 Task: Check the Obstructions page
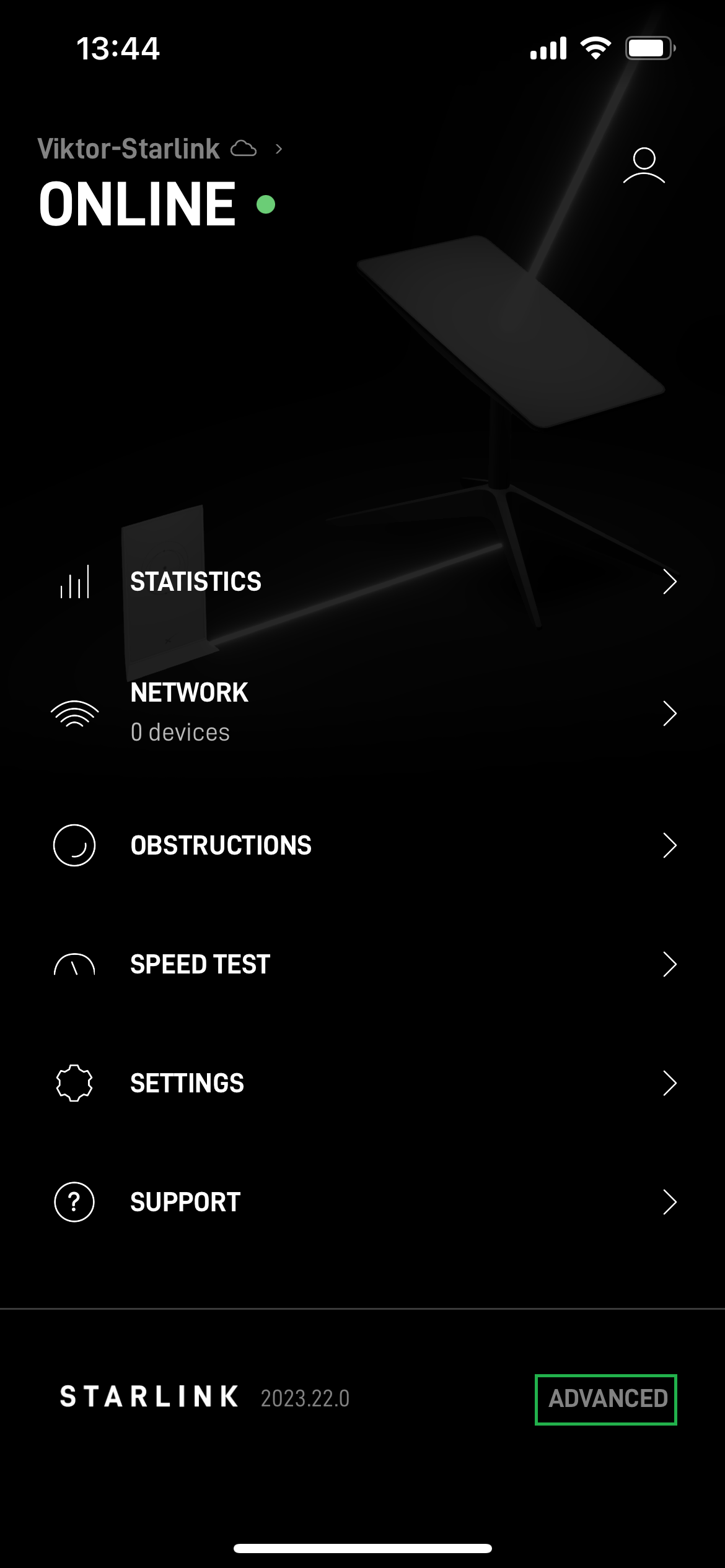(362, 845)
